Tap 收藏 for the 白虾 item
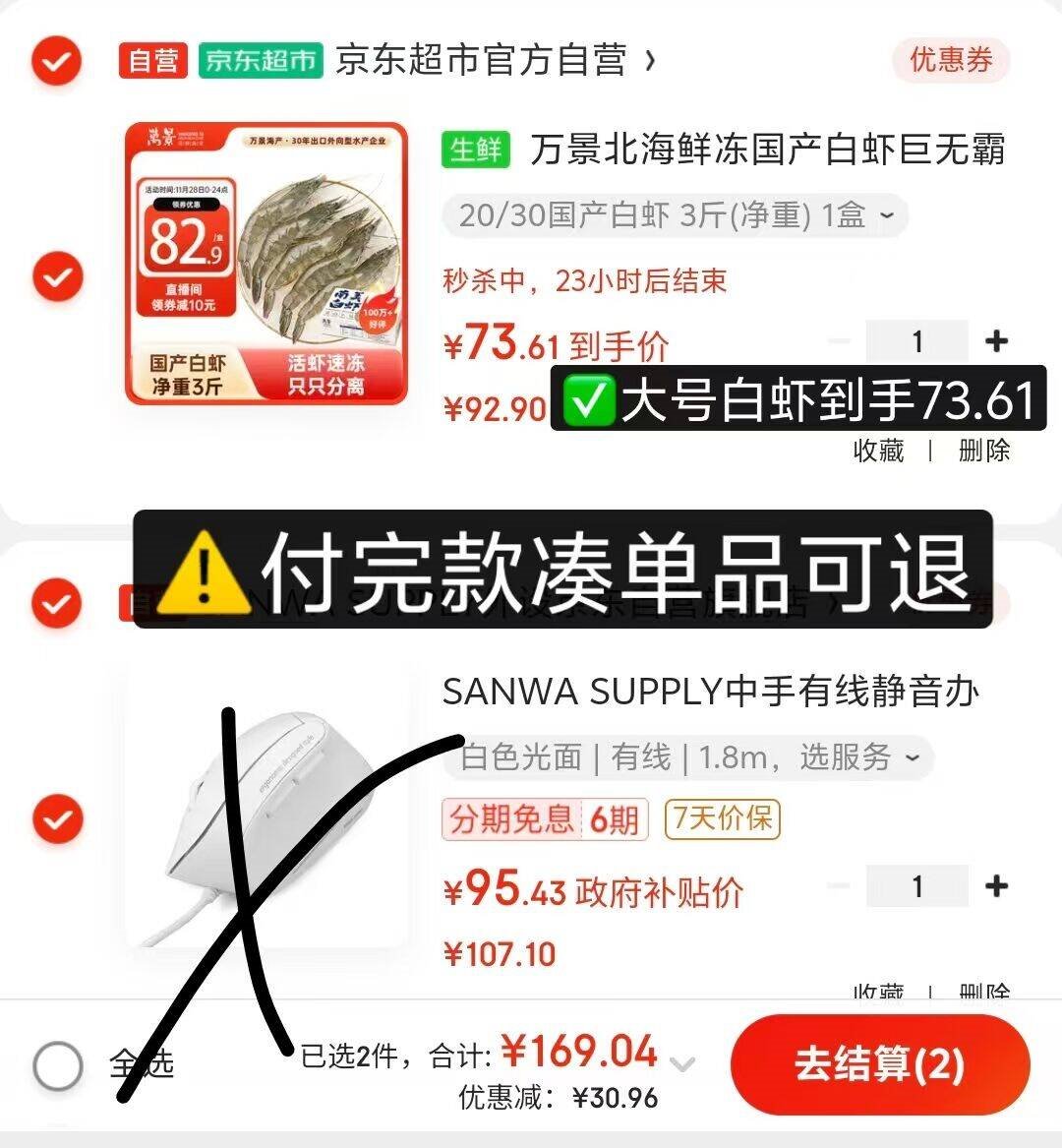1062x1148 pixels. tap(878, 451)
